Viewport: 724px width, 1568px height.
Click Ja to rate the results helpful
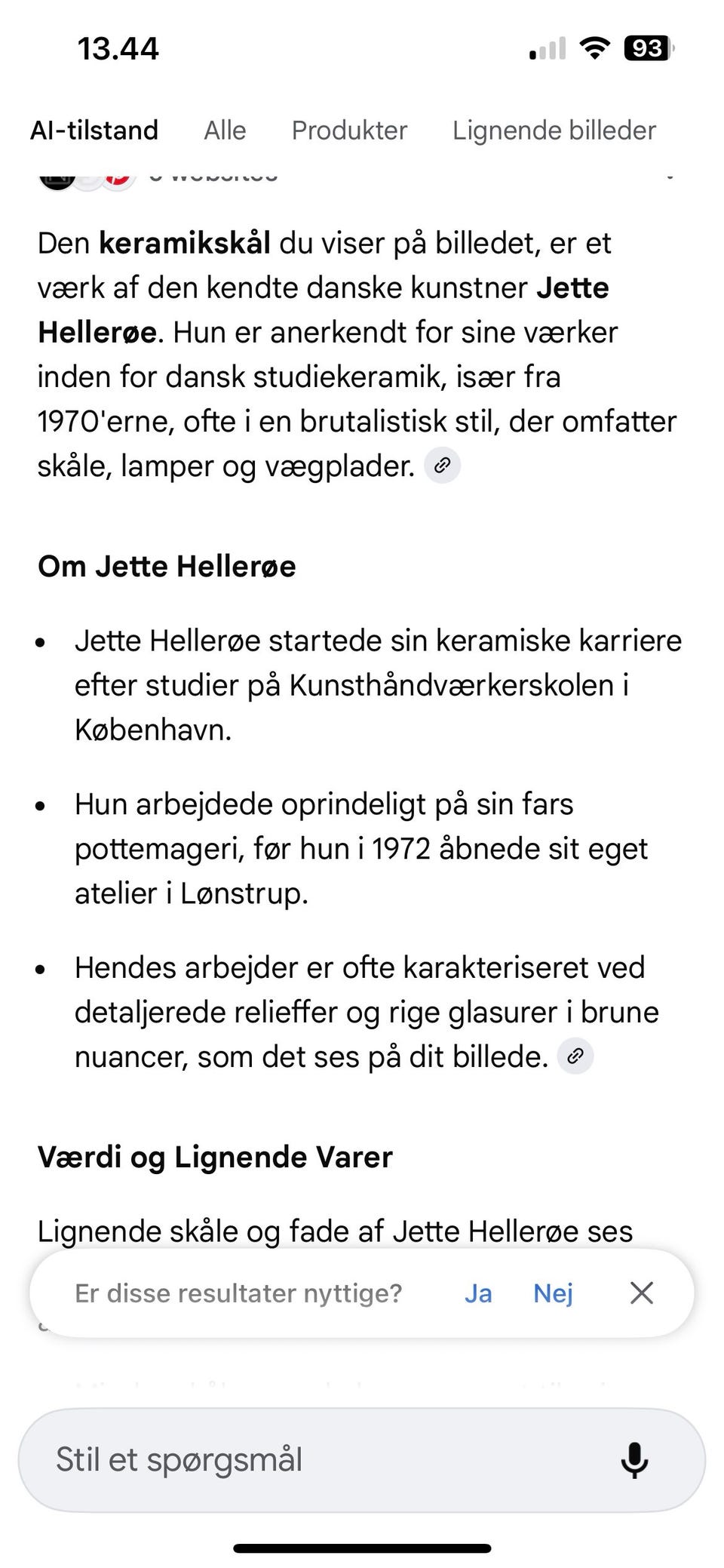pos(478,1292)
